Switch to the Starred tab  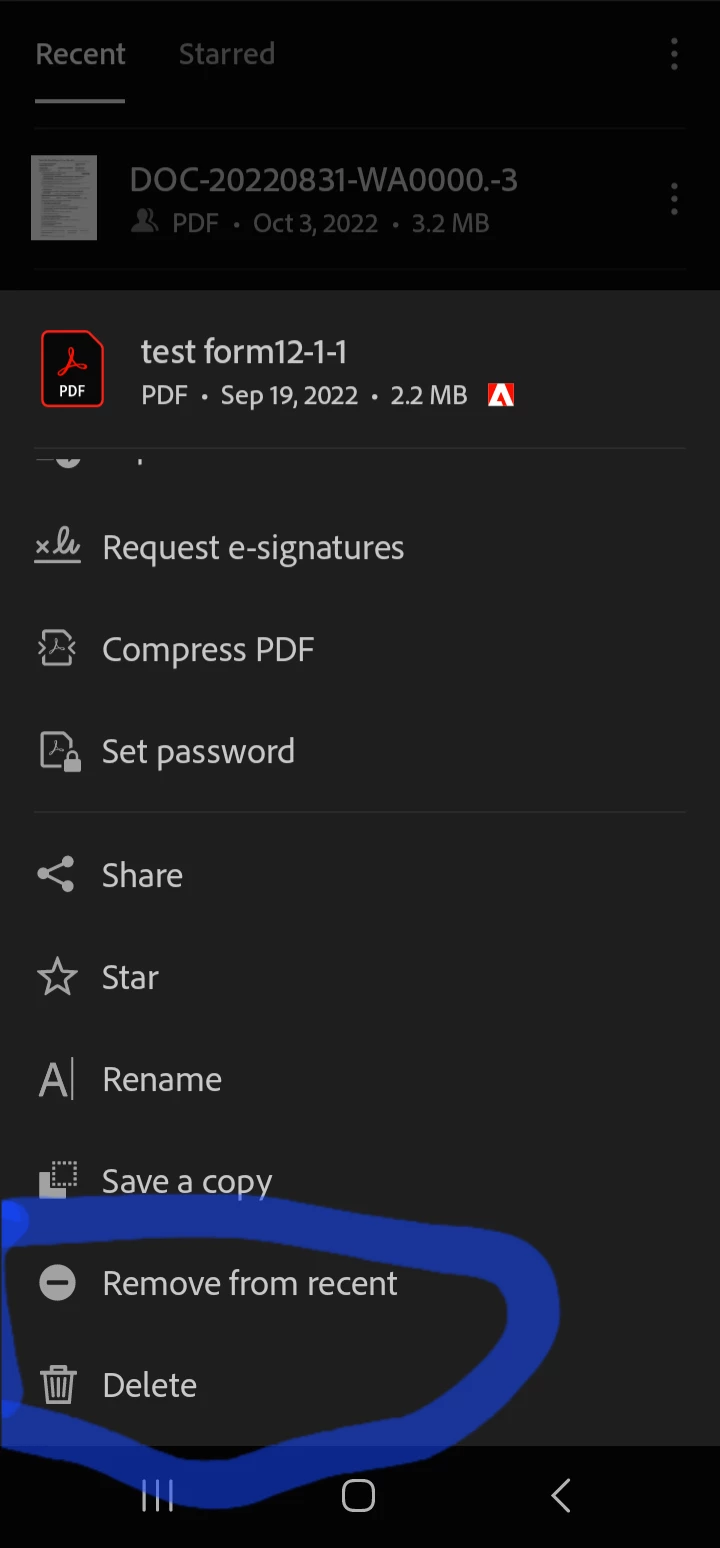(x=226, y=54)
